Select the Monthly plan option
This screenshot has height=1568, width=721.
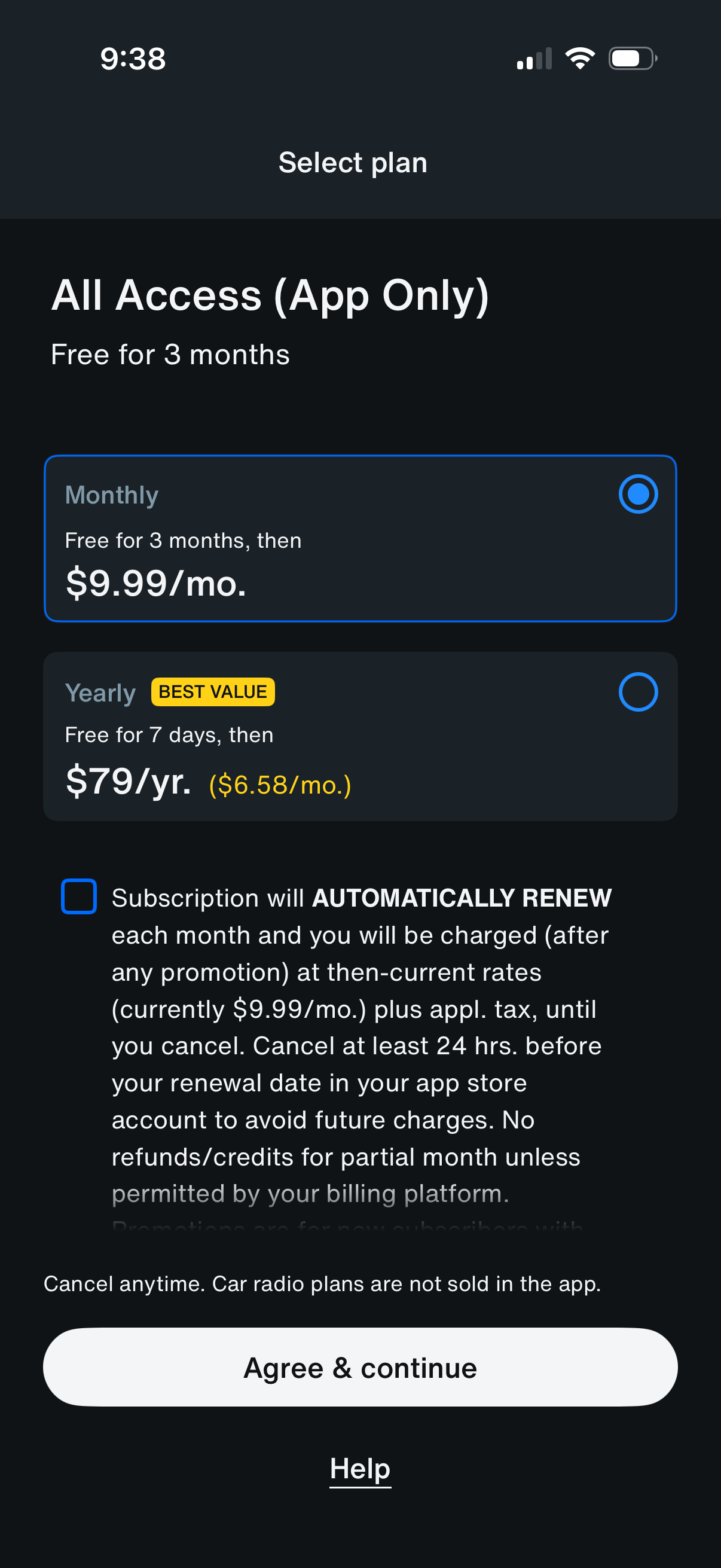[638, 493]
